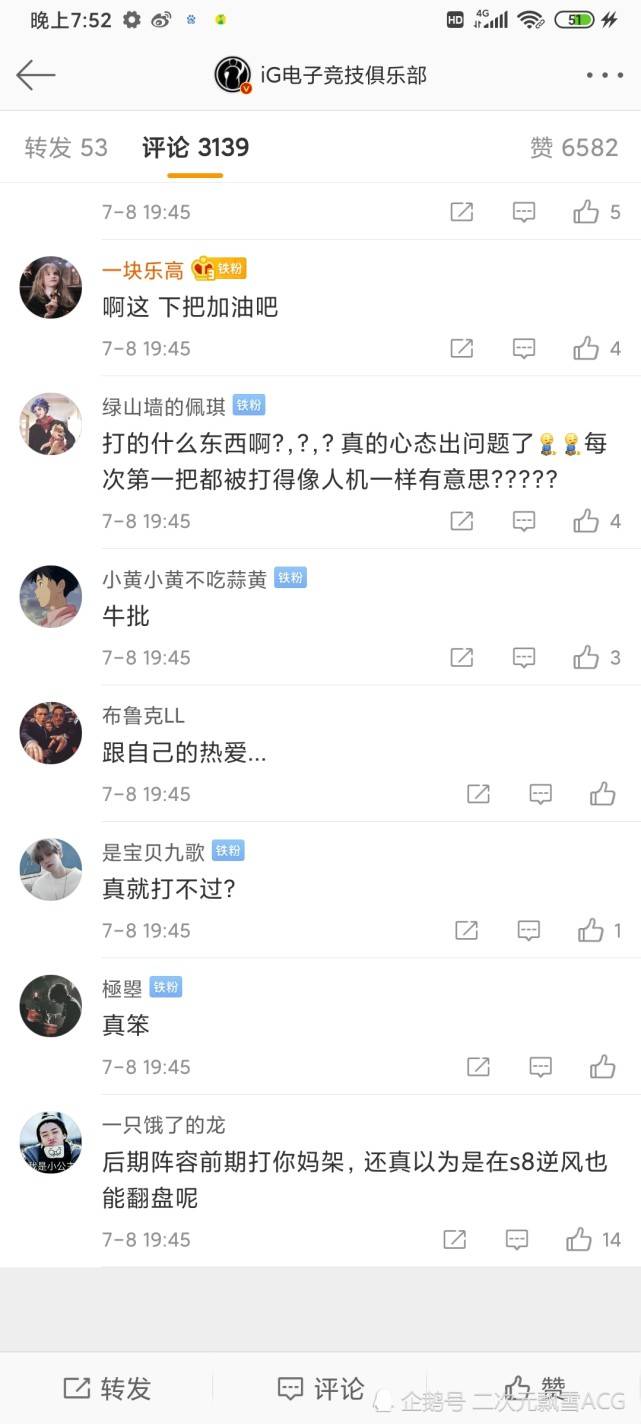Switch to the 赞 6582 tab
This screenshot has width=641, height=1424.
point(574,148)
